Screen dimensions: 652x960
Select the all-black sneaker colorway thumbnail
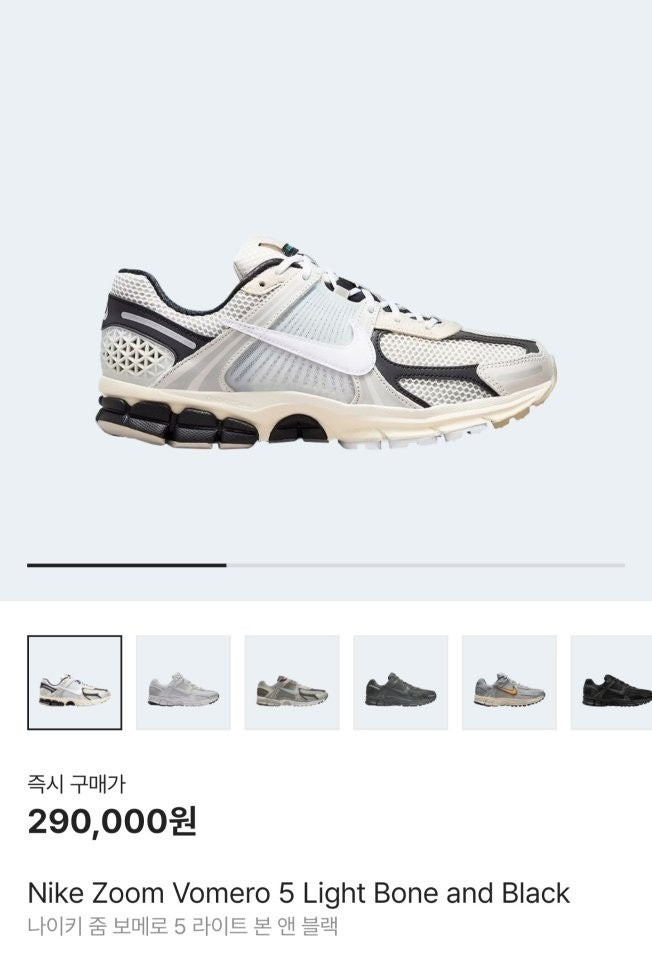coord(614,683)
